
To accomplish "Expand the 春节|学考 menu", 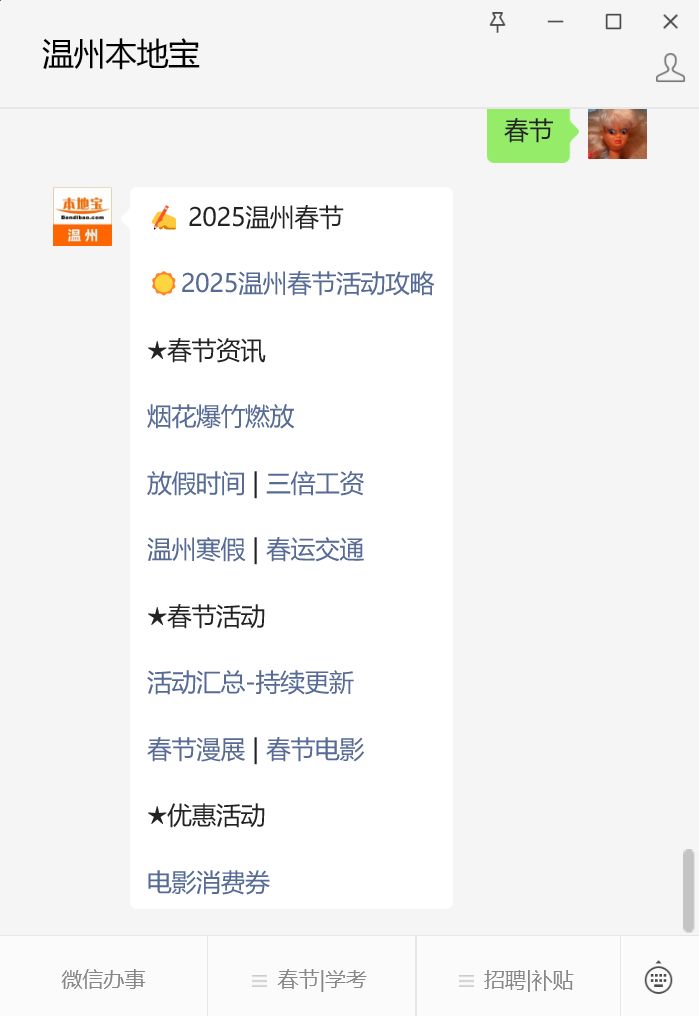I will (x=311, y=980).
